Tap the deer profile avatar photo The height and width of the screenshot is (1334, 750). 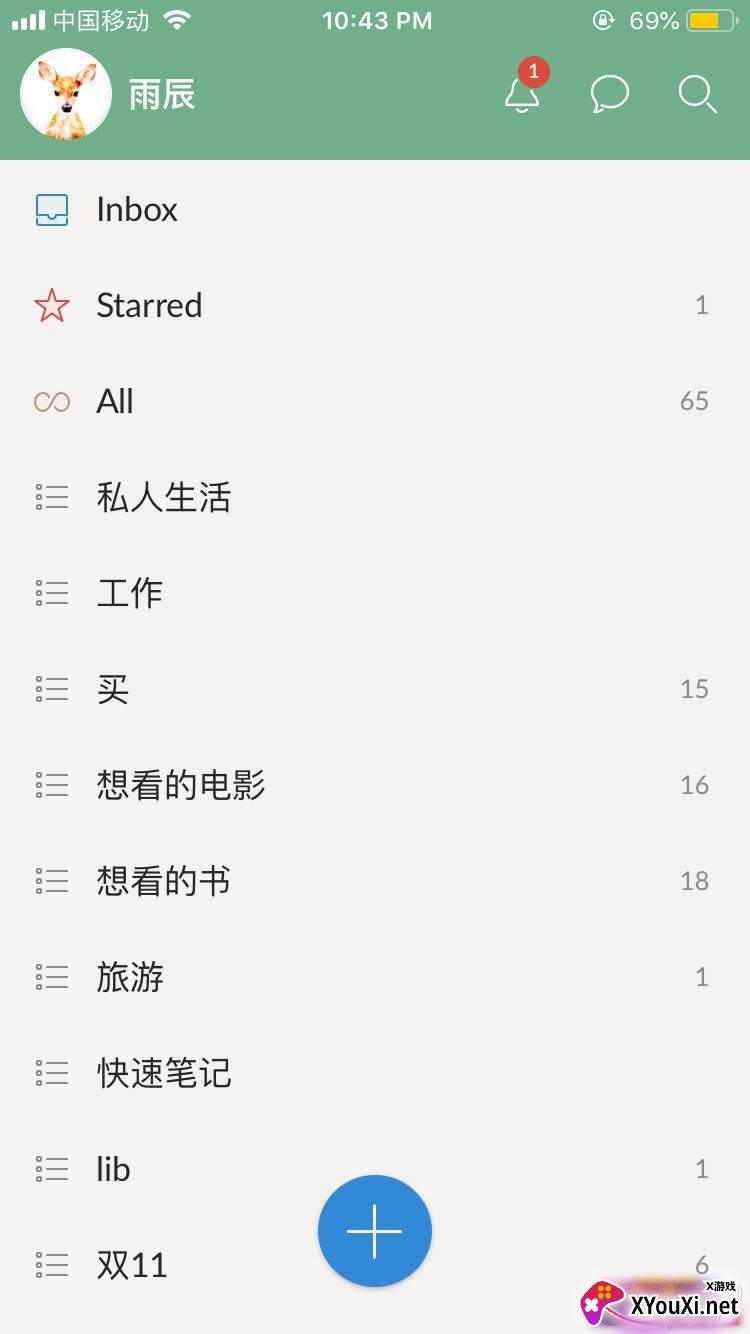(x=66, y=95)
